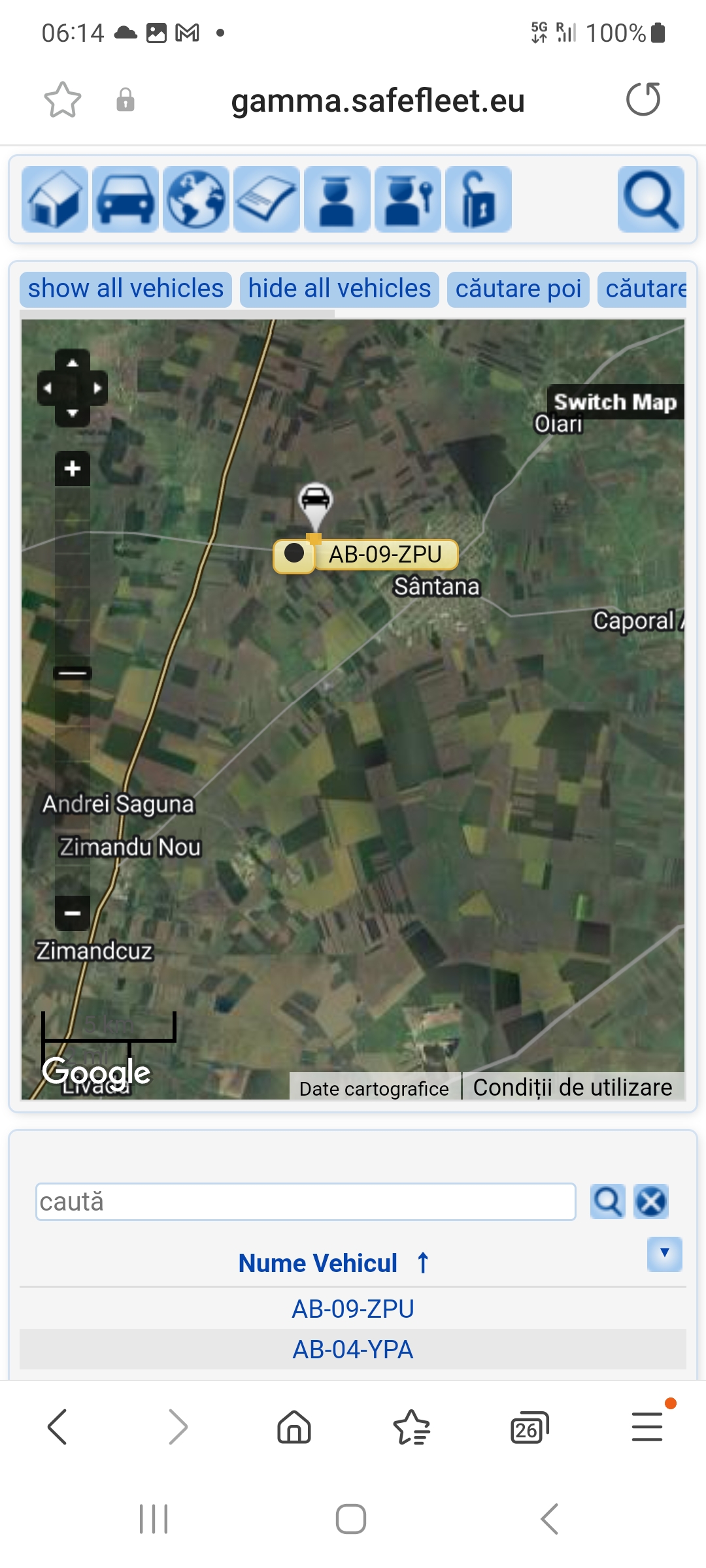Select vehicle AB-04-YPA in the list
The image size is (706, 1568).
[353, 1349]
